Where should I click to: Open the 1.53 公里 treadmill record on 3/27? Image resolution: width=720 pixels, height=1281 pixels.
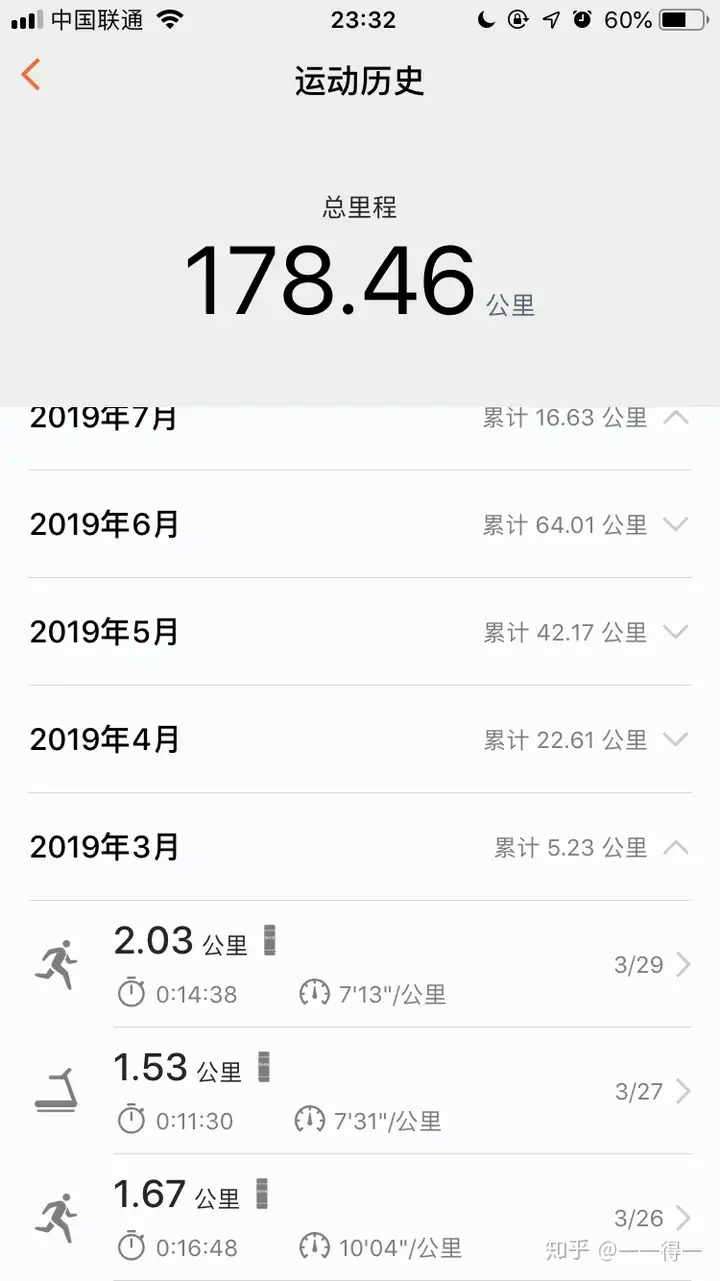coord(400,1091)
